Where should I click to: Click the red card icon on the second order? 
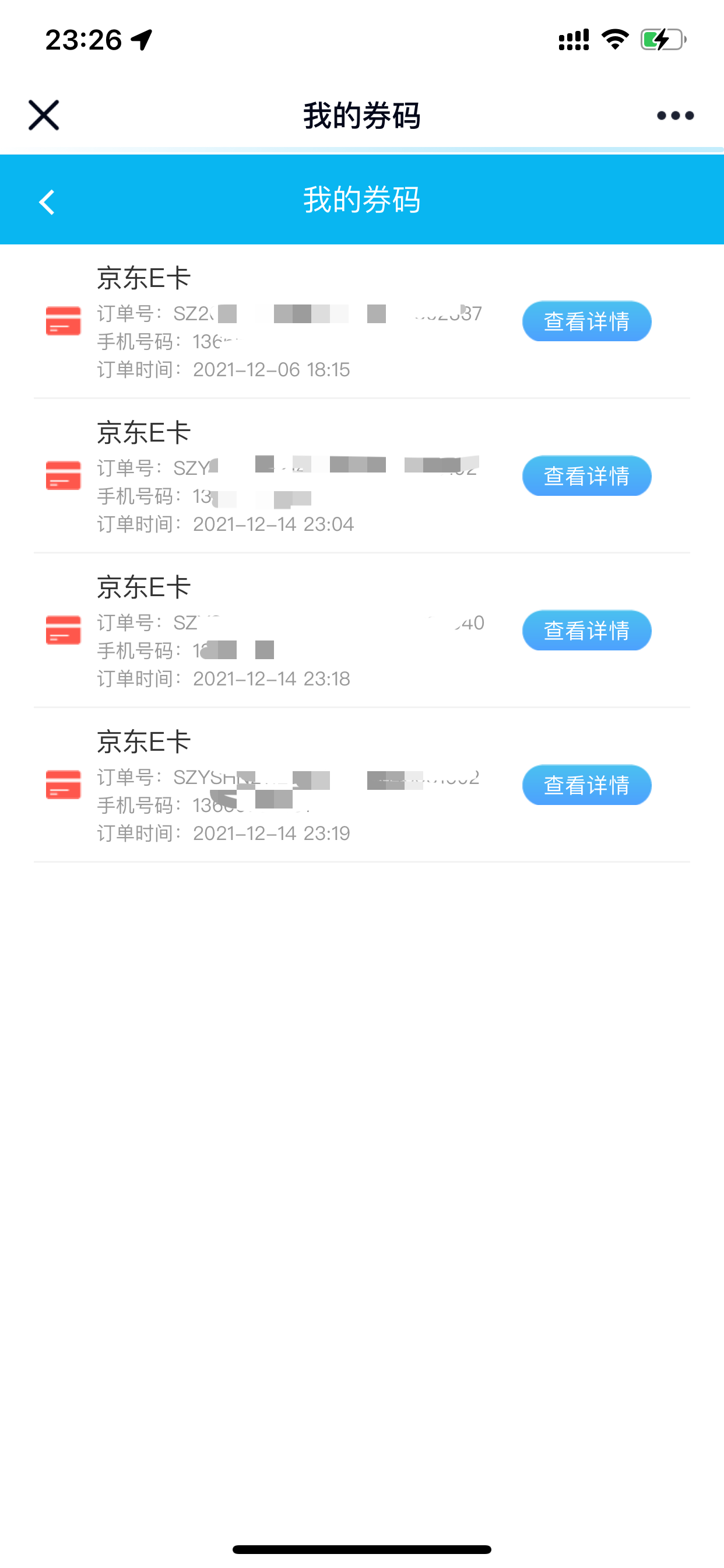tap(63, 477)
